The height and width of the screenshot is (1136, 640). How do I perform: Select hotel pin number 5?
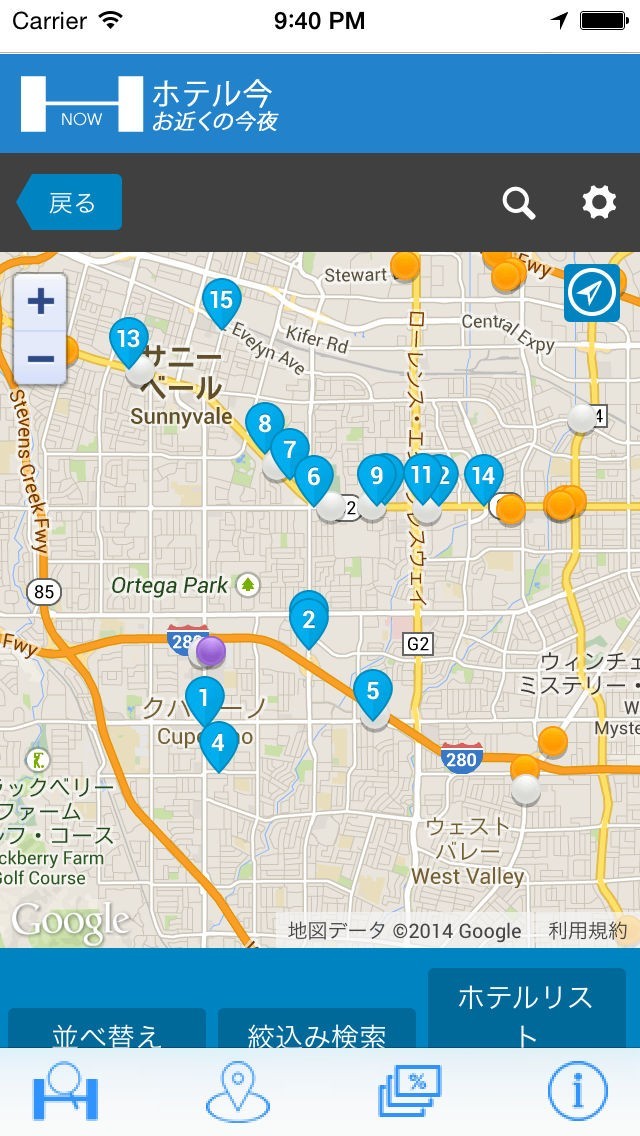[x=373, y=693]
